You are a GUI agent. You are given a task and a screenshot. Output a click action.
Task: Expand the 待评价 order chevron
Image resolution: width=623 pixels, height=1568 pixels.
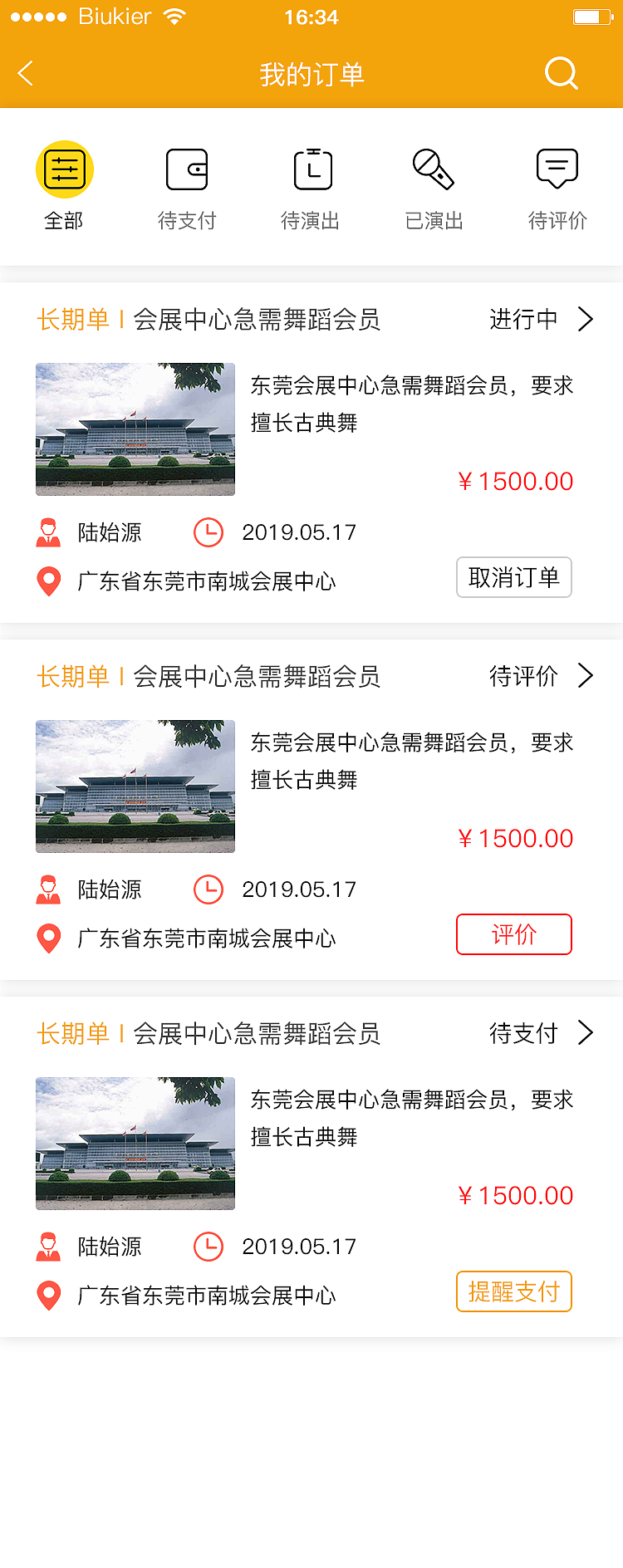(585, 676)
